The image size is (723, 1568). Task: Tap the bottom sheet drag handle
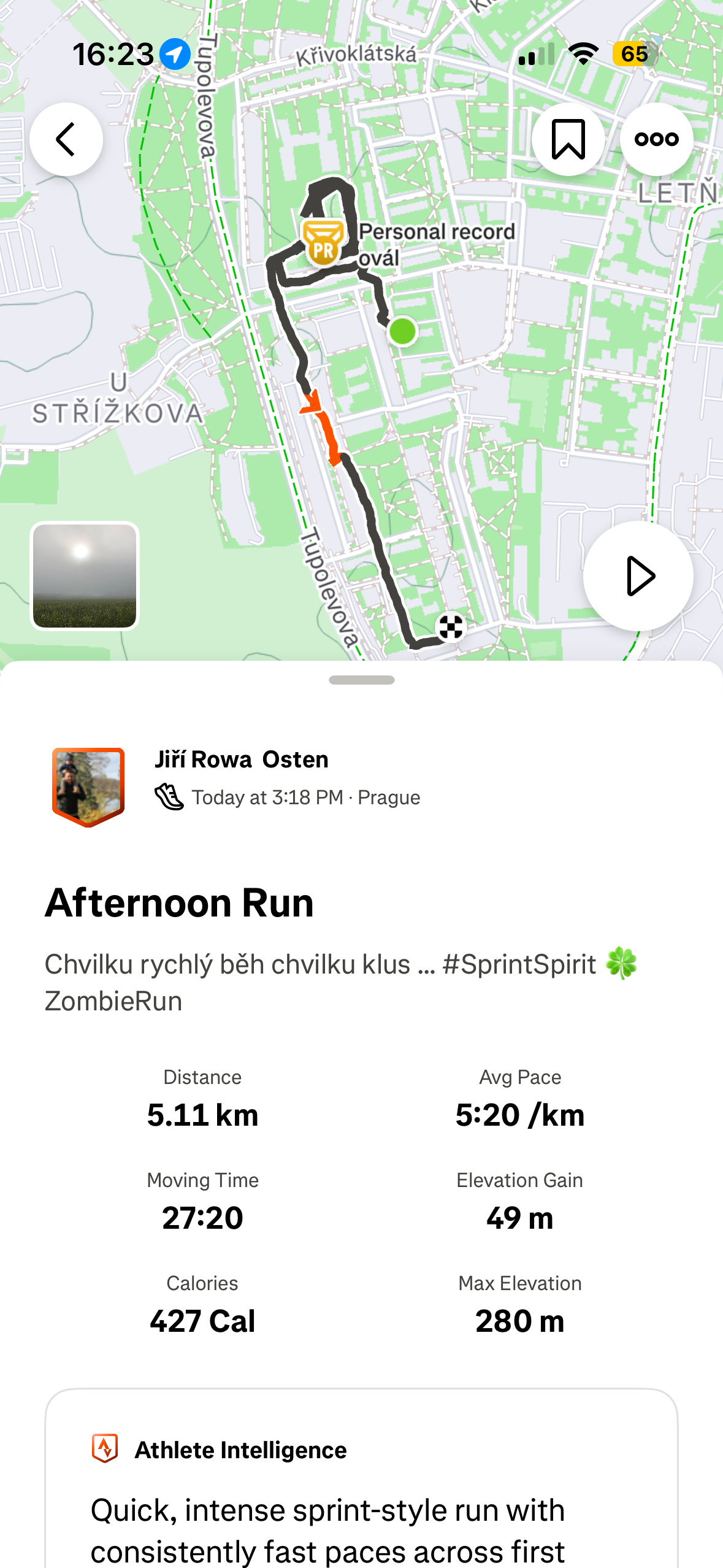pyautogui.click(x=361, y=680)
